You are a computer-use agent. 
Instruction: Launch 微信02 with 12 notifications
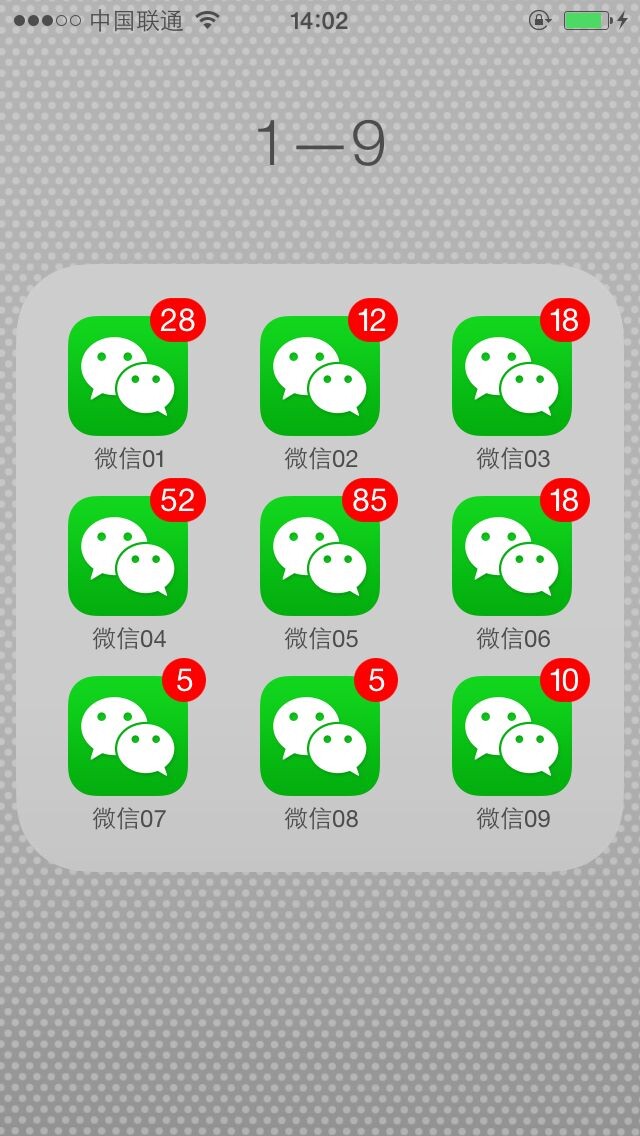click(320, 376)
